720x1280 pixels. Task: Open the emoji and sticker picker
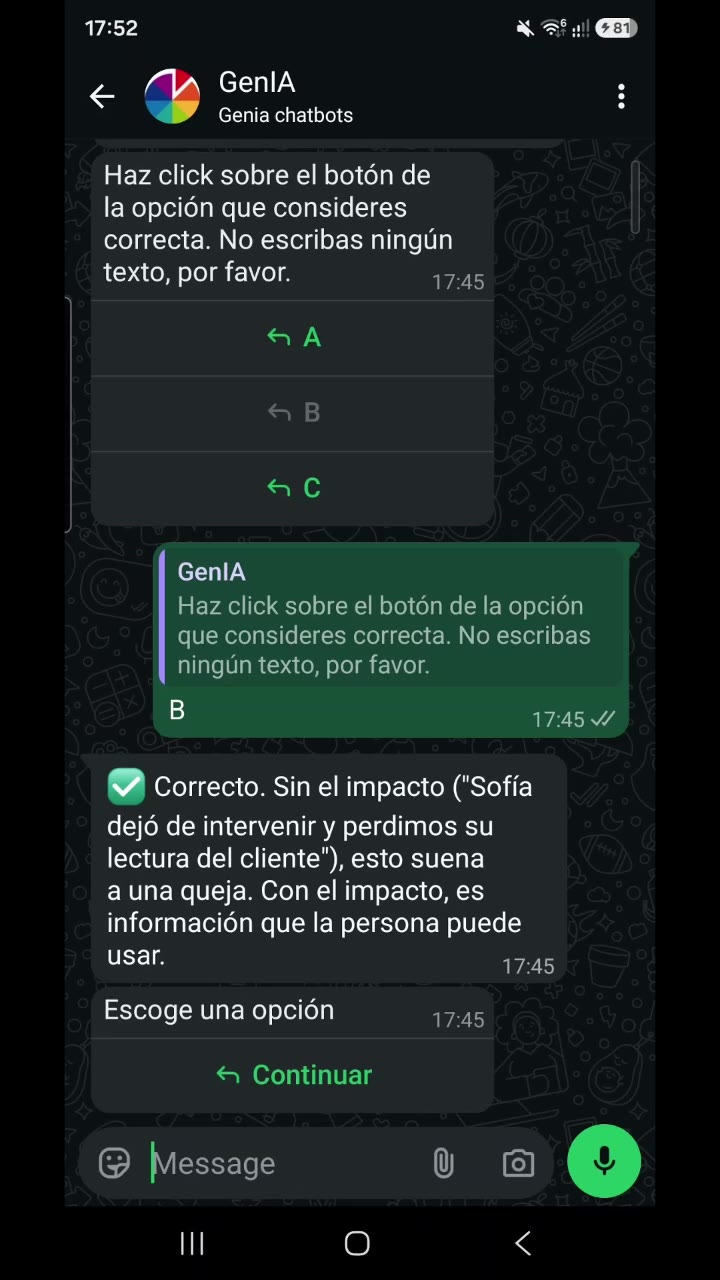pyautogui.click(x=115, y=1163)
